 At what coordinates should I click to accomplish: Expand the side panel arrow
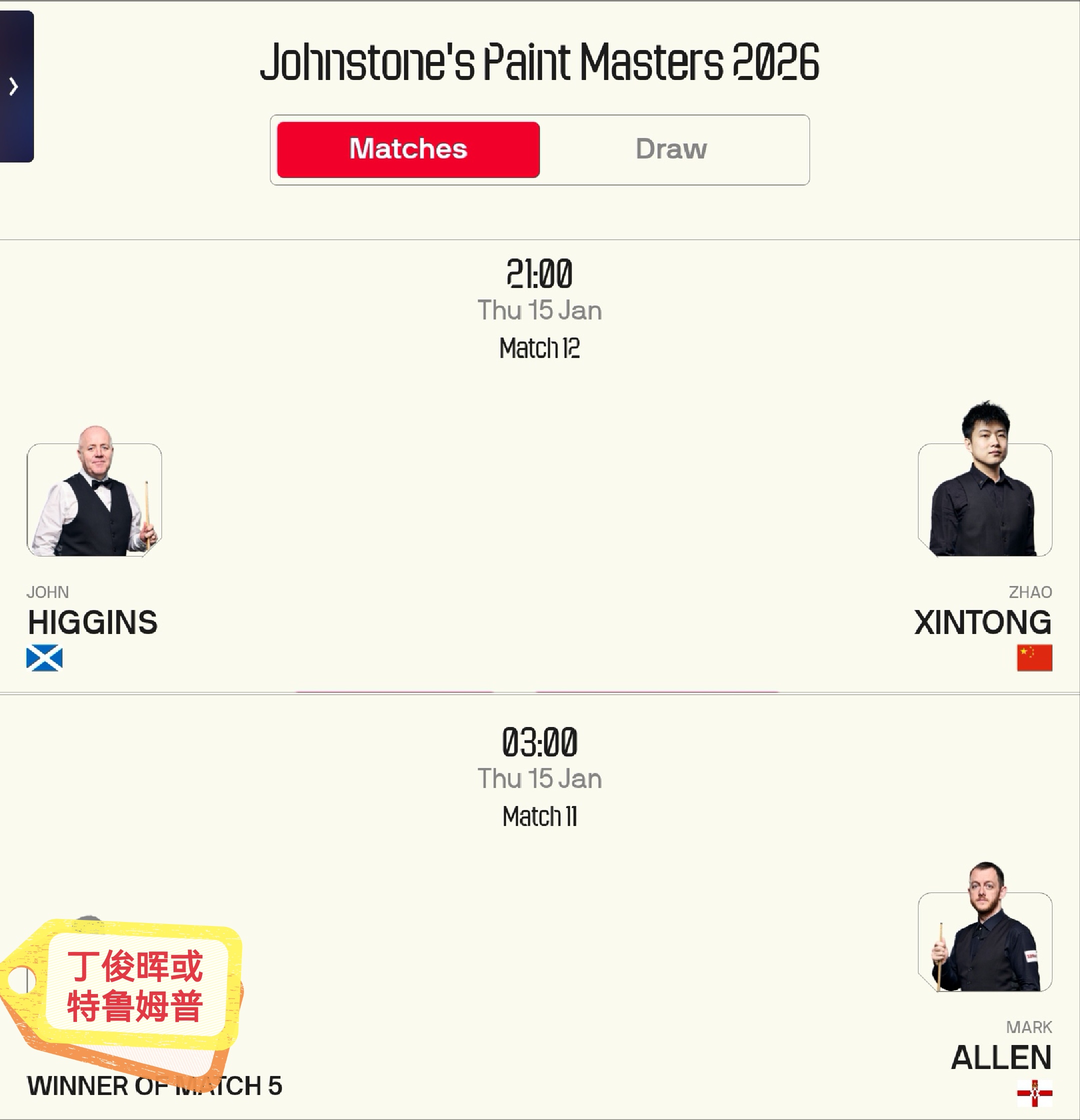pyautogui.click(x=14, y=87)
